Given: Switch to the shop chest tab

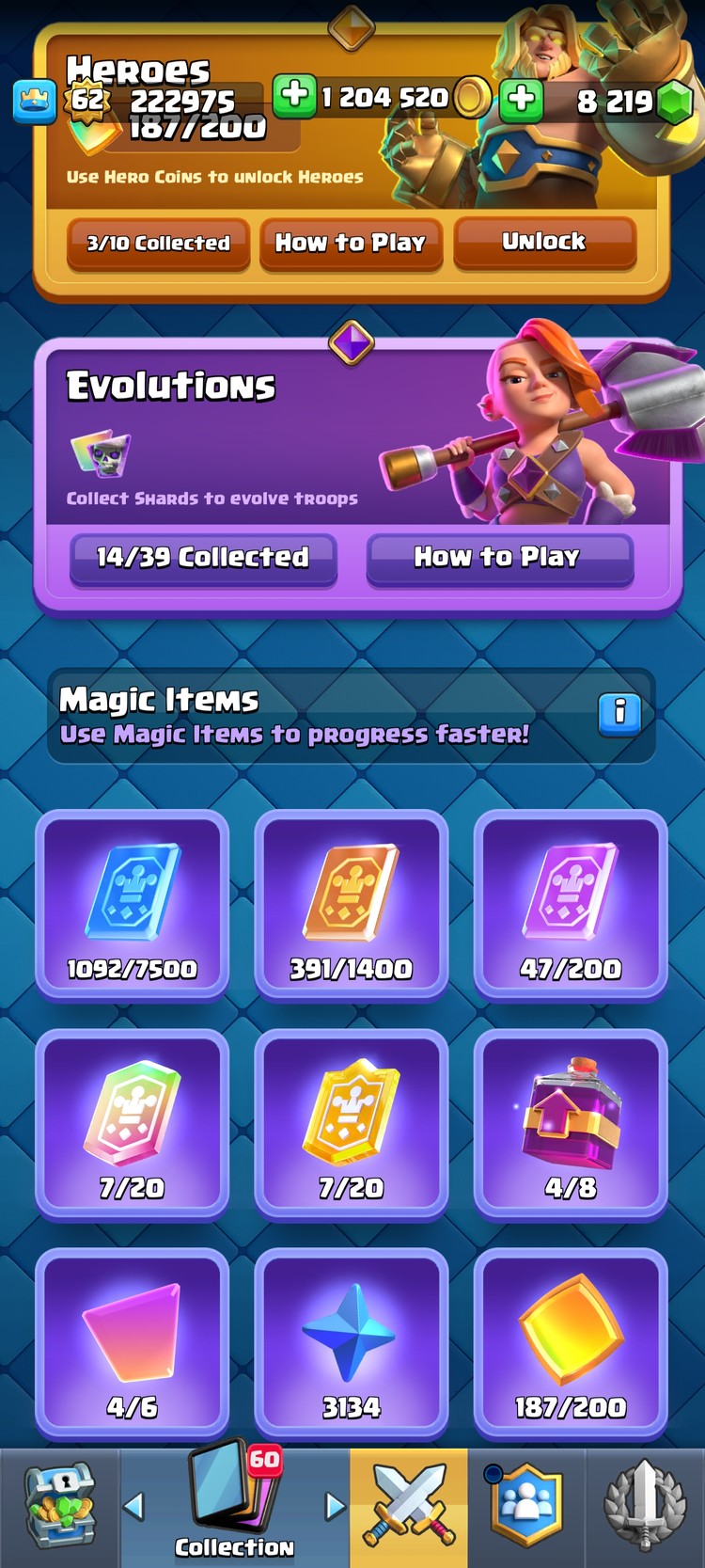Looking at the screenshot, I should click(x=59, y=1507).
